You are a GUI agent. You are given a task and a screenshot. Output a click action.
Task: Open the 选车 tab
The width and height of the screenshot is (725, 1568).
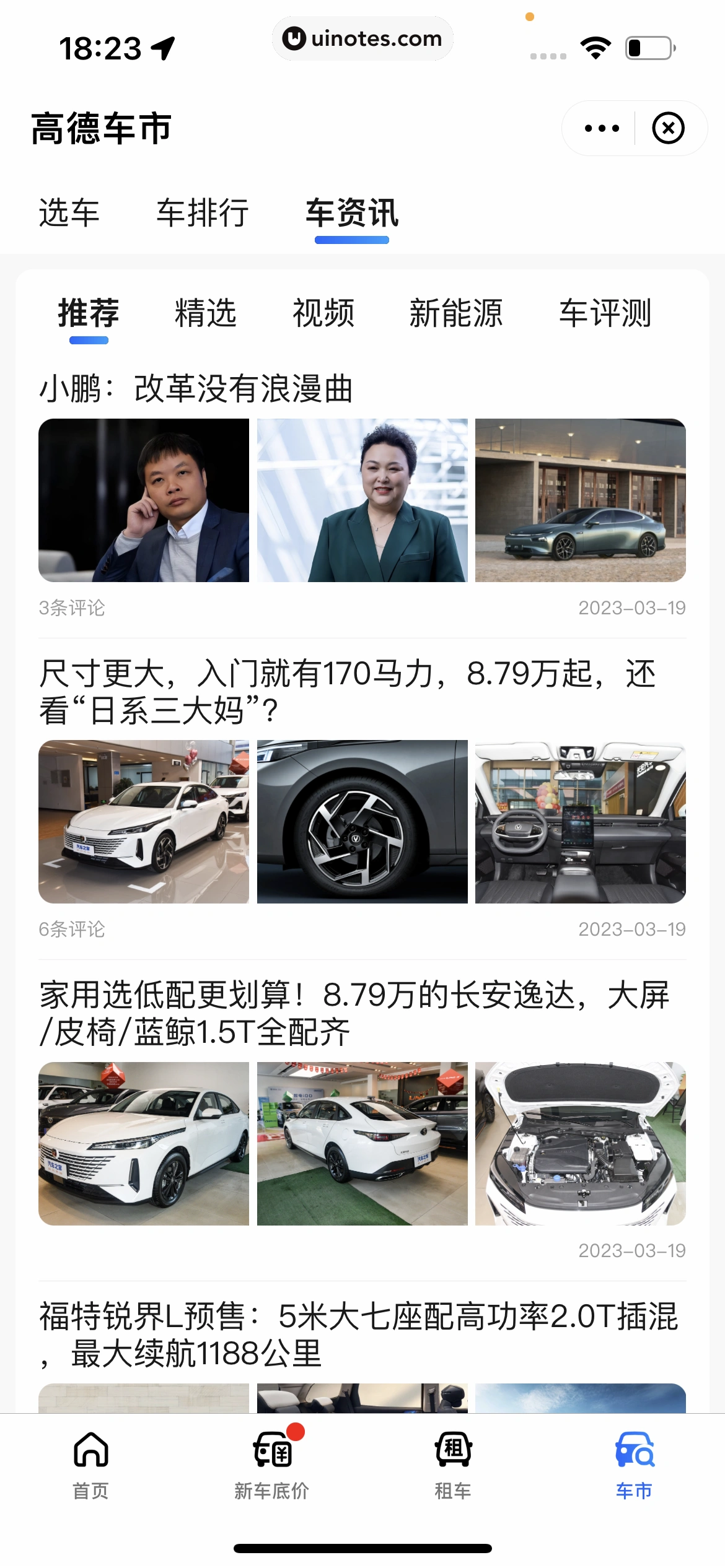(x=70, y=213)
